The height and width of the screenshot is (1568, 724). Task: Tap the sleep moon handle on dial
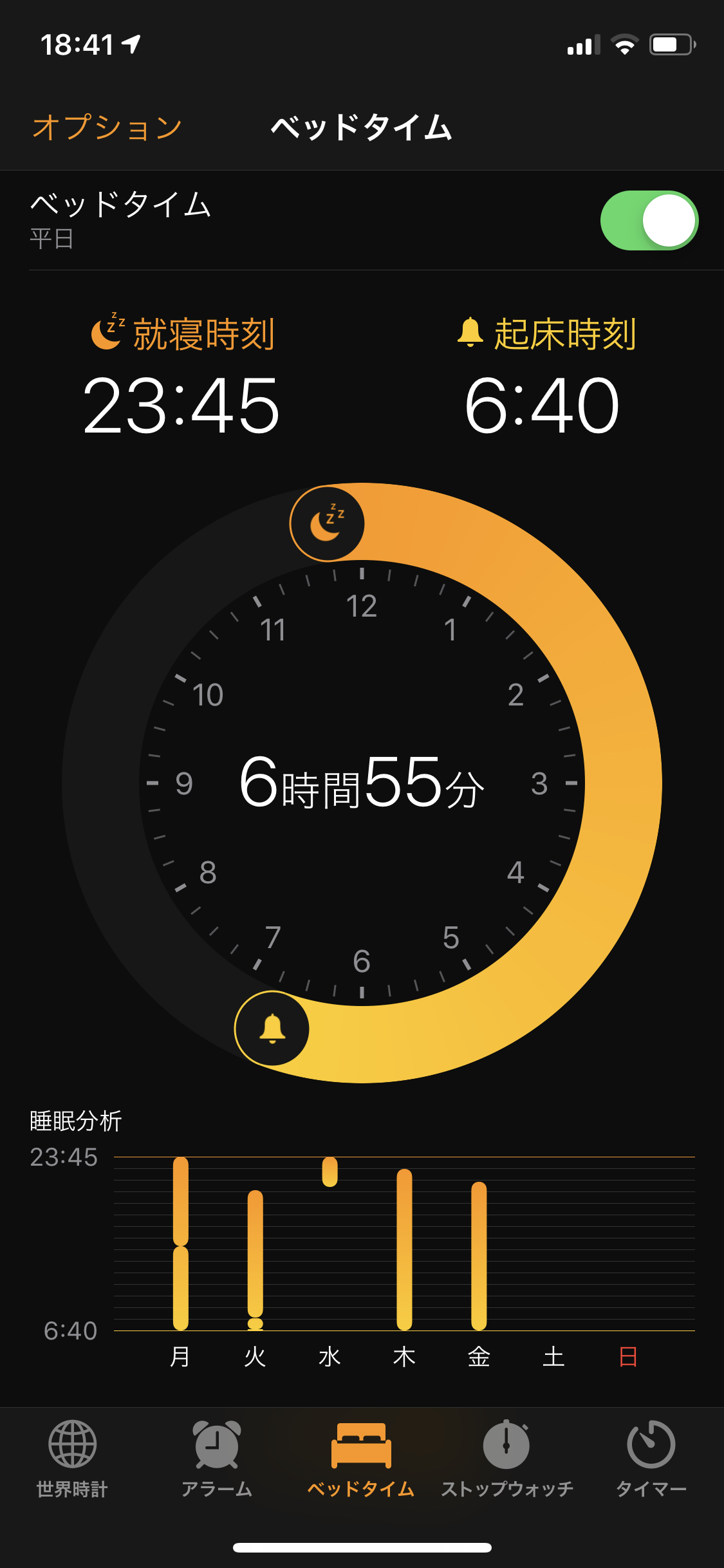click(x=327, y=523)
